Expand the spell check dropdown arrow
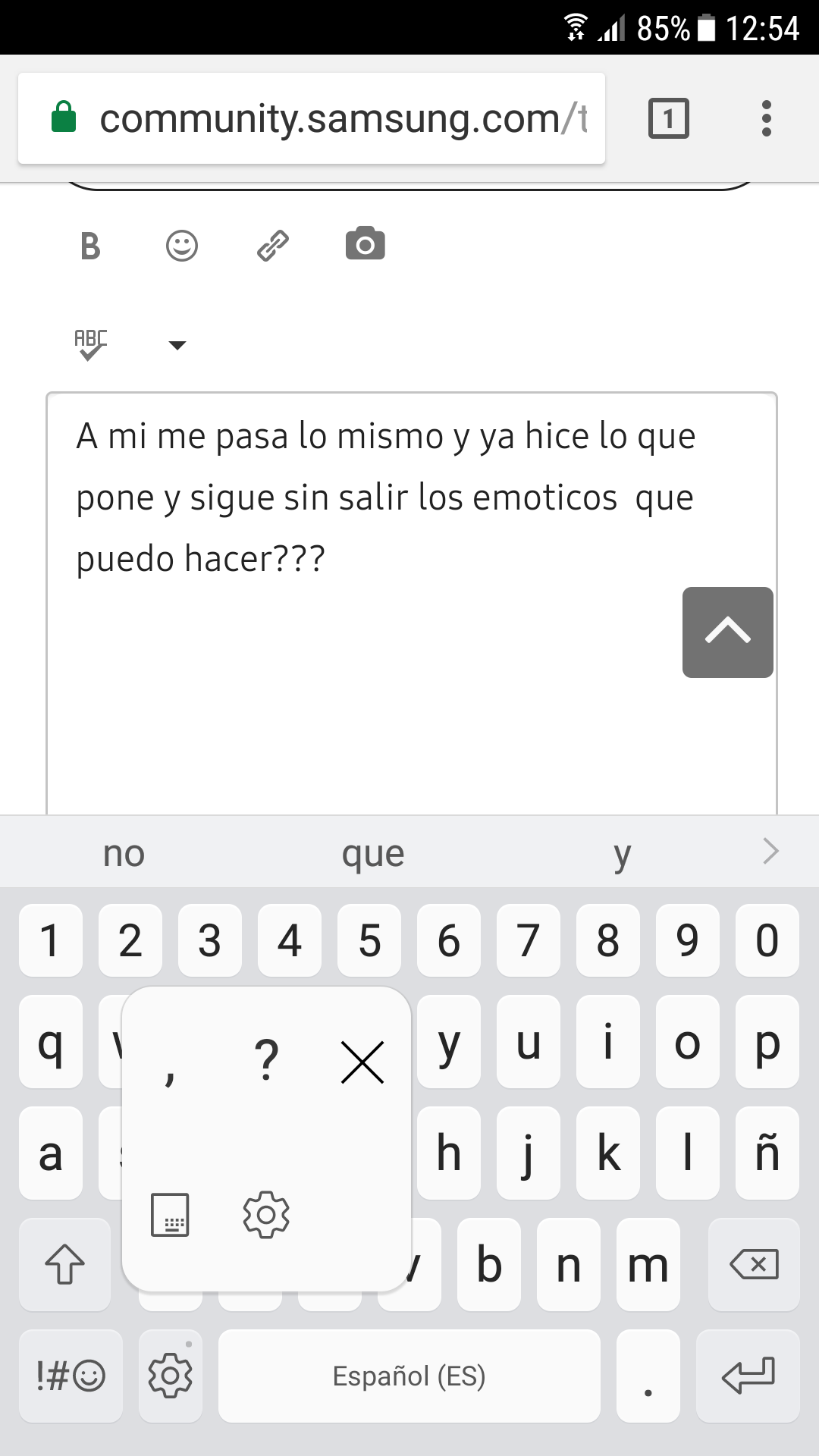This screenshot has width=819, height=1456. pos(177,346)
